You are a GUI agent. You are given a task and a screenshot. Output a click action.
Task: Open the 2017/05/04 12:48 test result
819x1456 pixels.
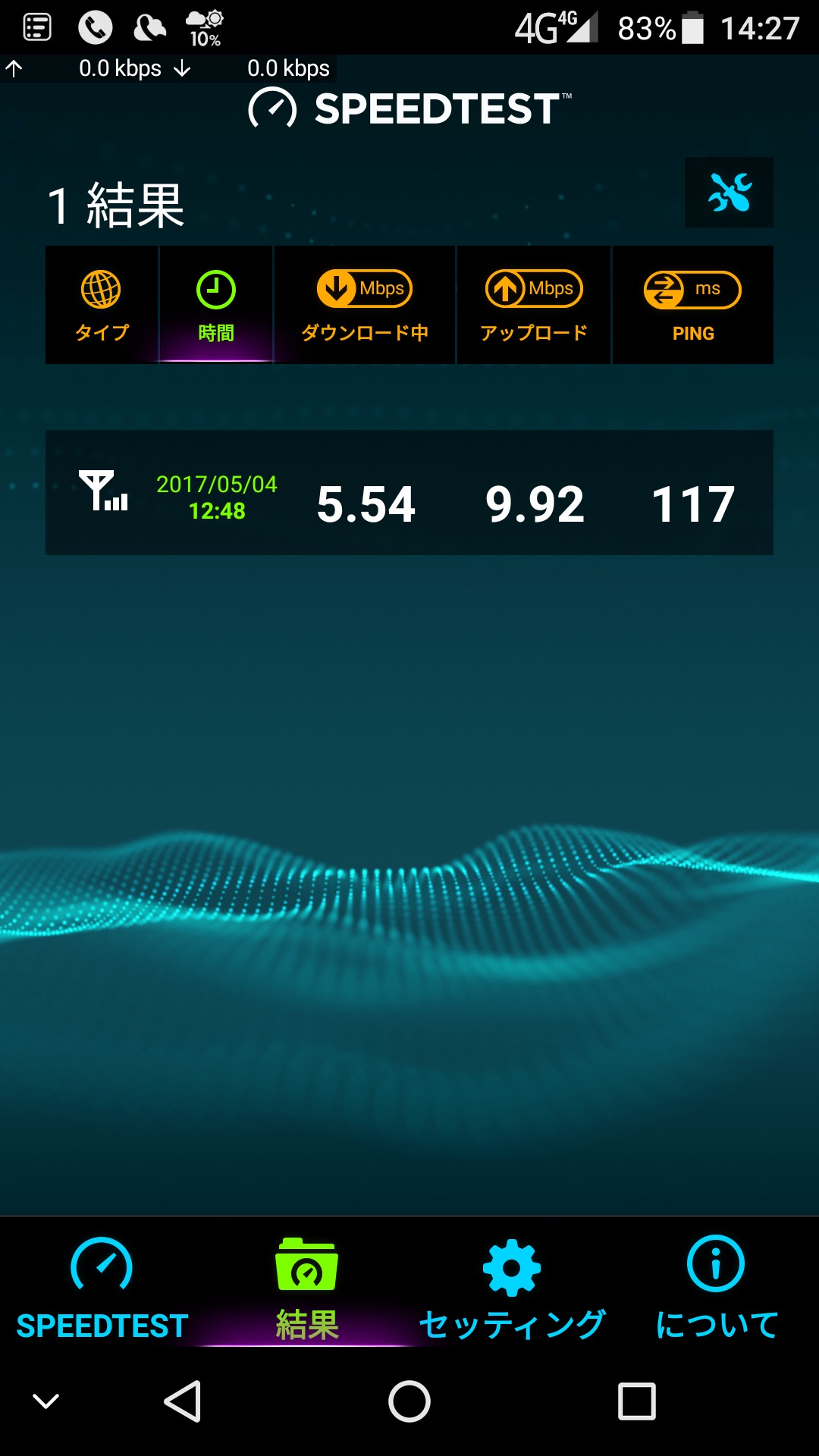[409, 493]
